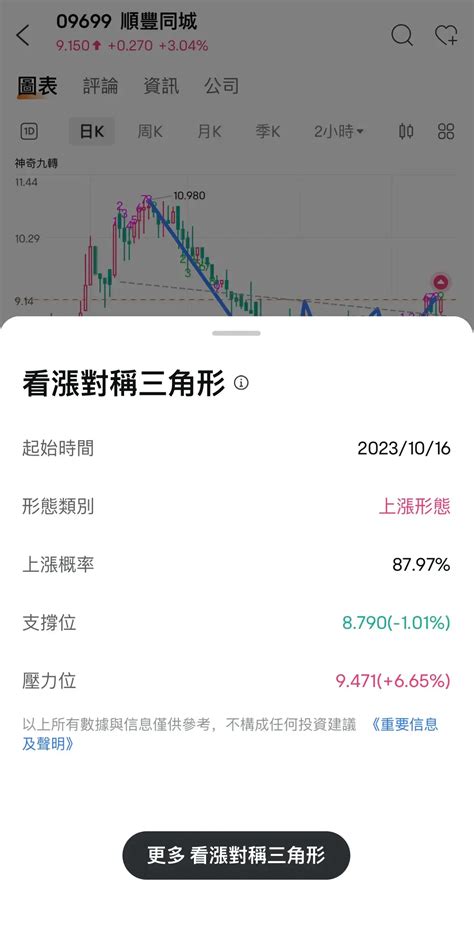Open the candlestick chart settings icon
The height and width of the screenshot is (950, 474).
click(406, 131)
